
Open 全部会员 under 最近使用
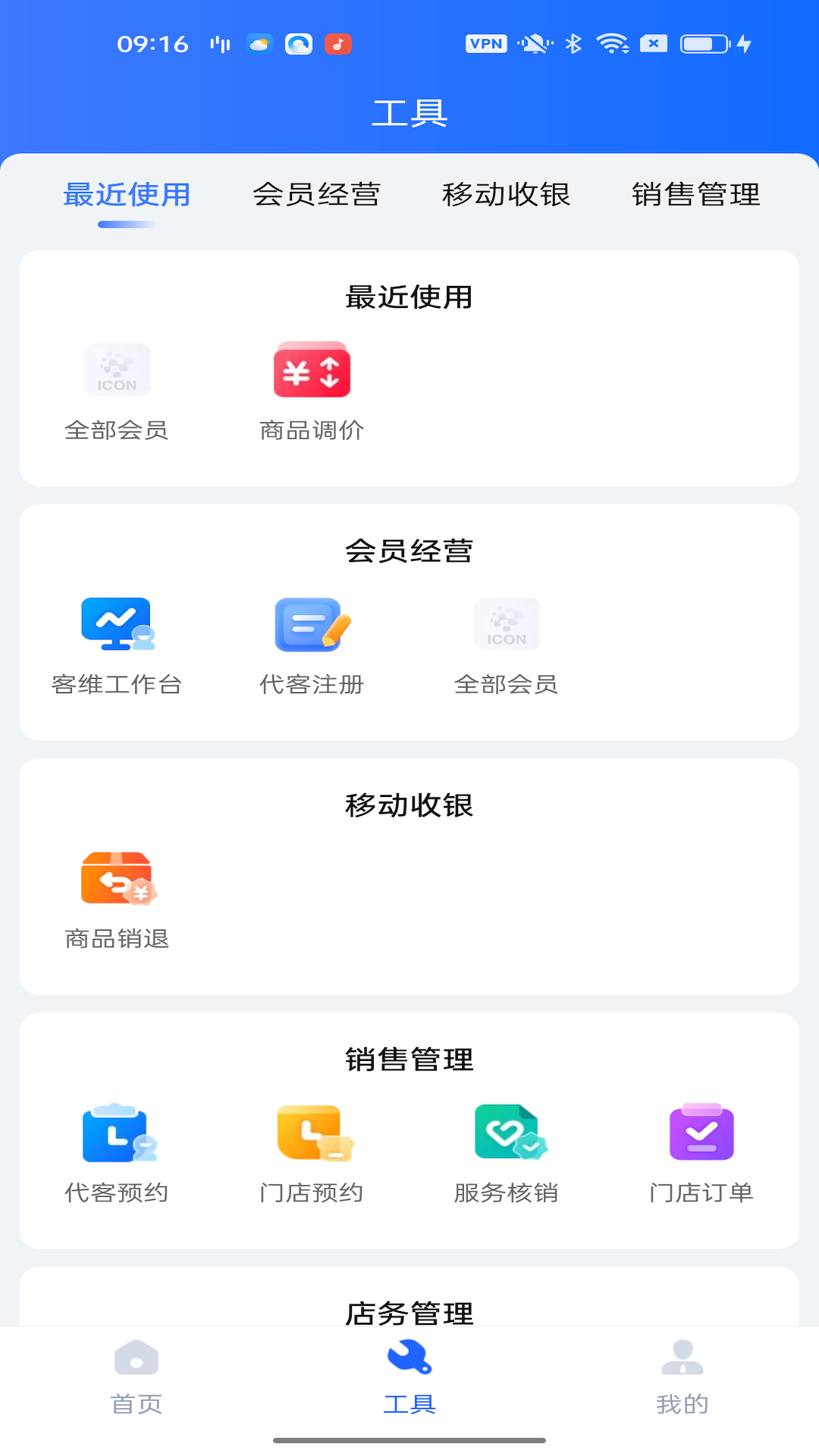[x=118, y=370]
